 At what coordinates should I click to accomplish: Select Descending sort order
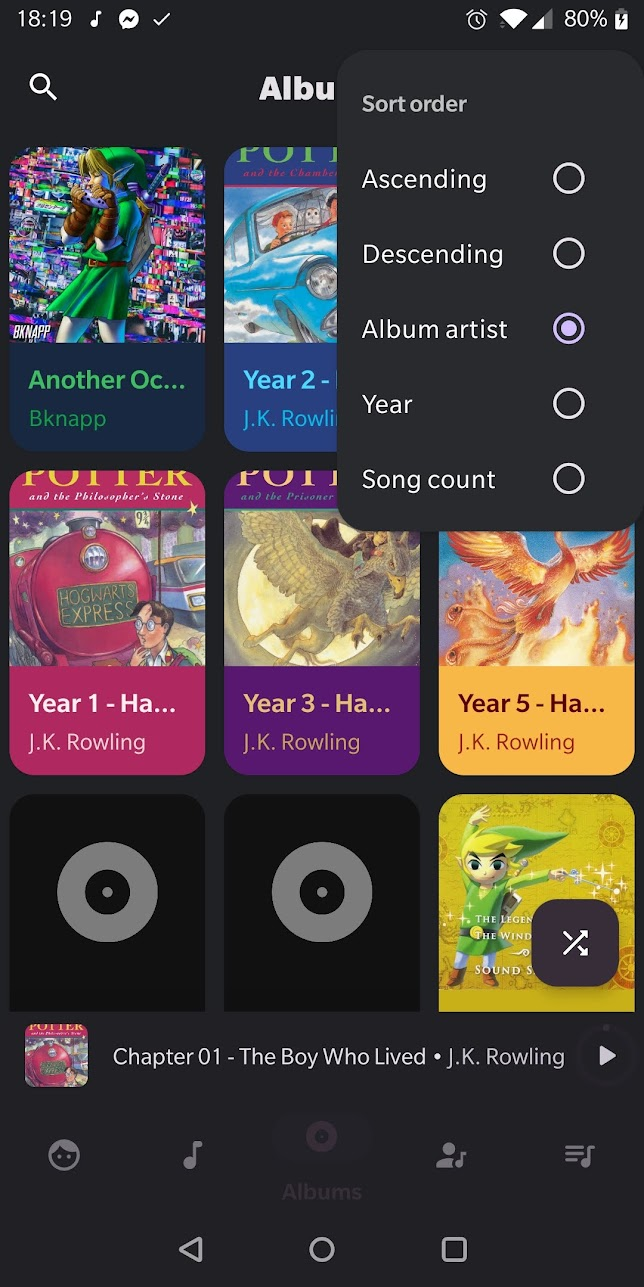tap(568, 254)
